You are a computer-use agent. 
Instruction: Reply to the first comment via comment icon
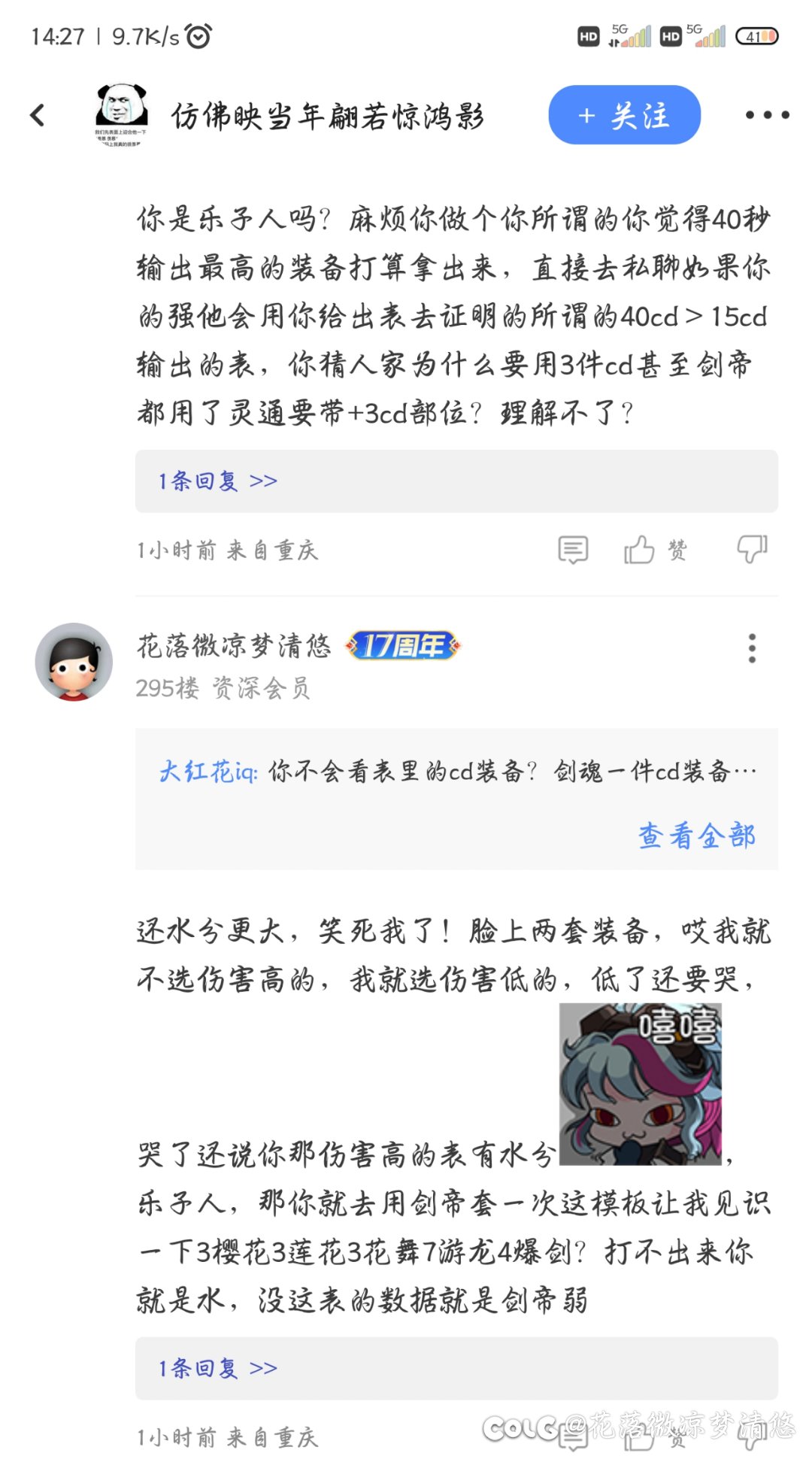pyautogui.click(x=573, y=550)
